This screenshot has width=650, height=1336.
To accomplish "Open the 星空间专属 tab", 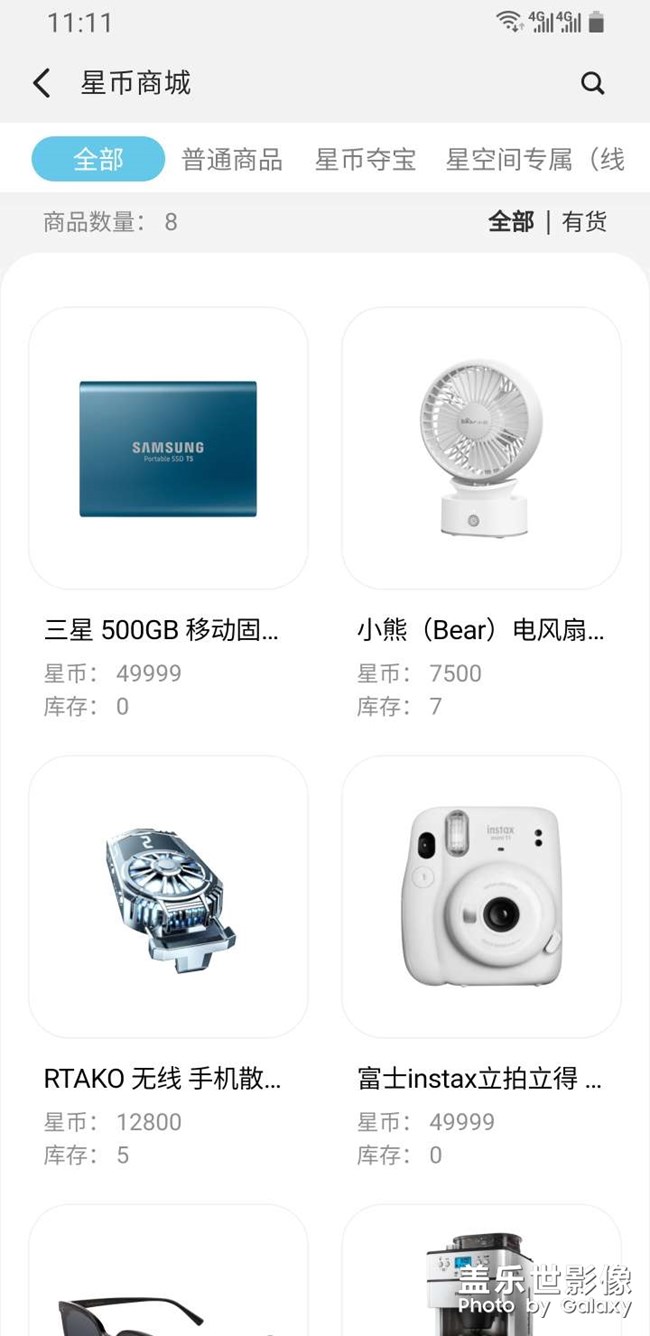I will (534, 160).
